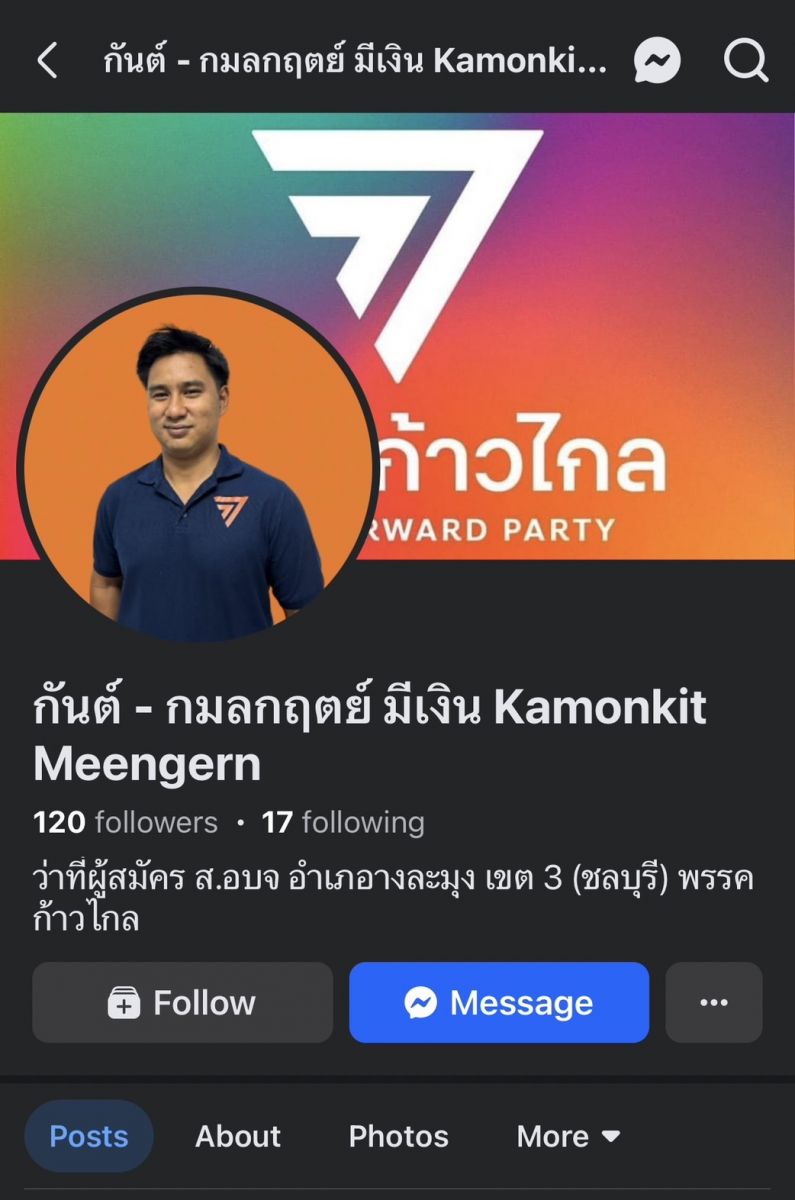Switch to the Posts tab
This screenshot has height=1200, width=795.
(x=89, y=1136)
